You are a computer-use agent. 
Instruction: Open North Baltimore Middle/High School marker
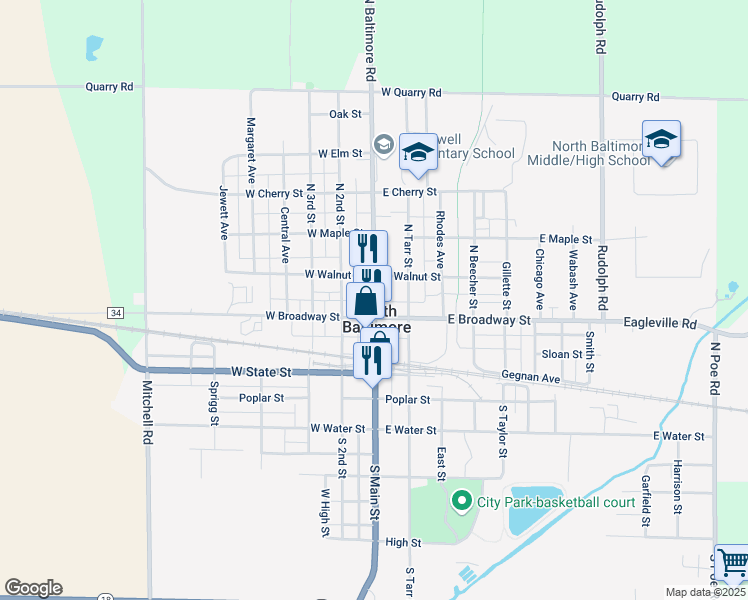661,140
